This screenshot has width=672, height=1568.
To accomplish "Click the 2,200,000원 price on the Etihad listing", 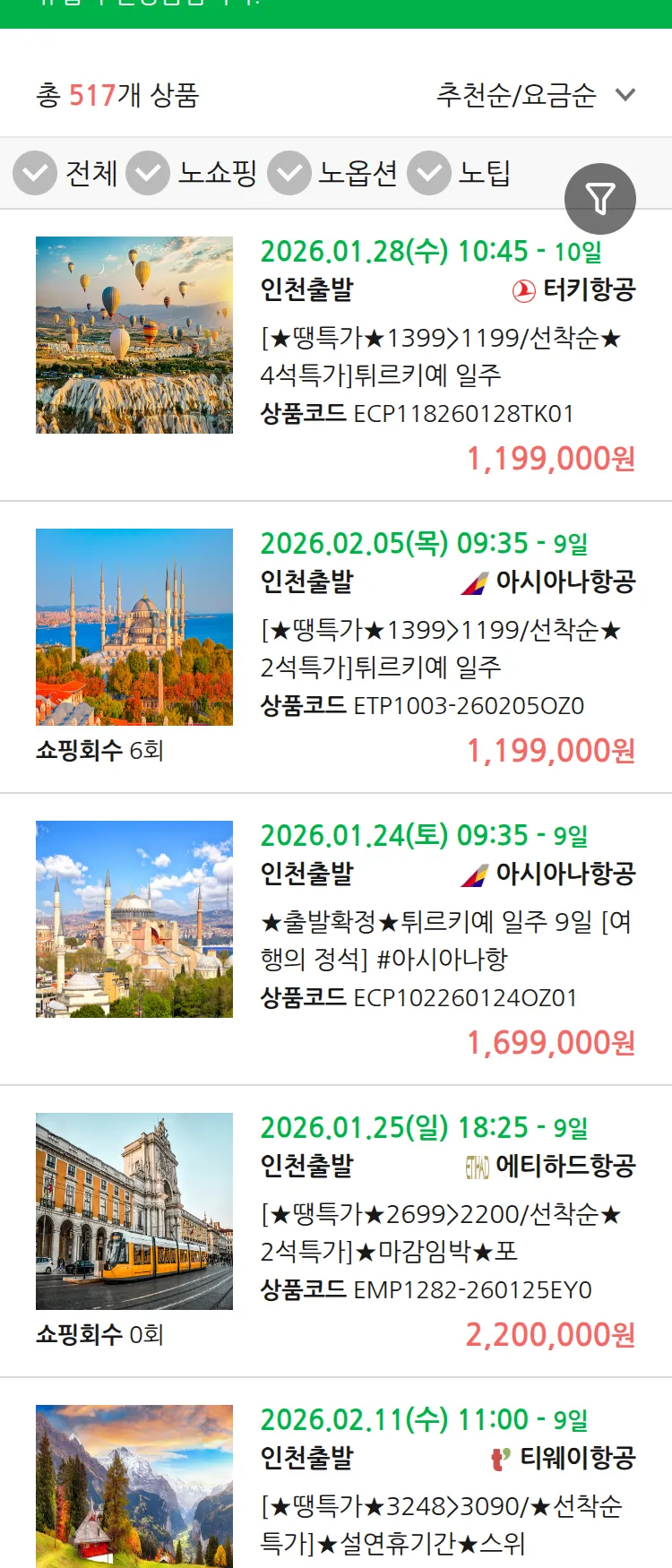I will point(551,1333).
